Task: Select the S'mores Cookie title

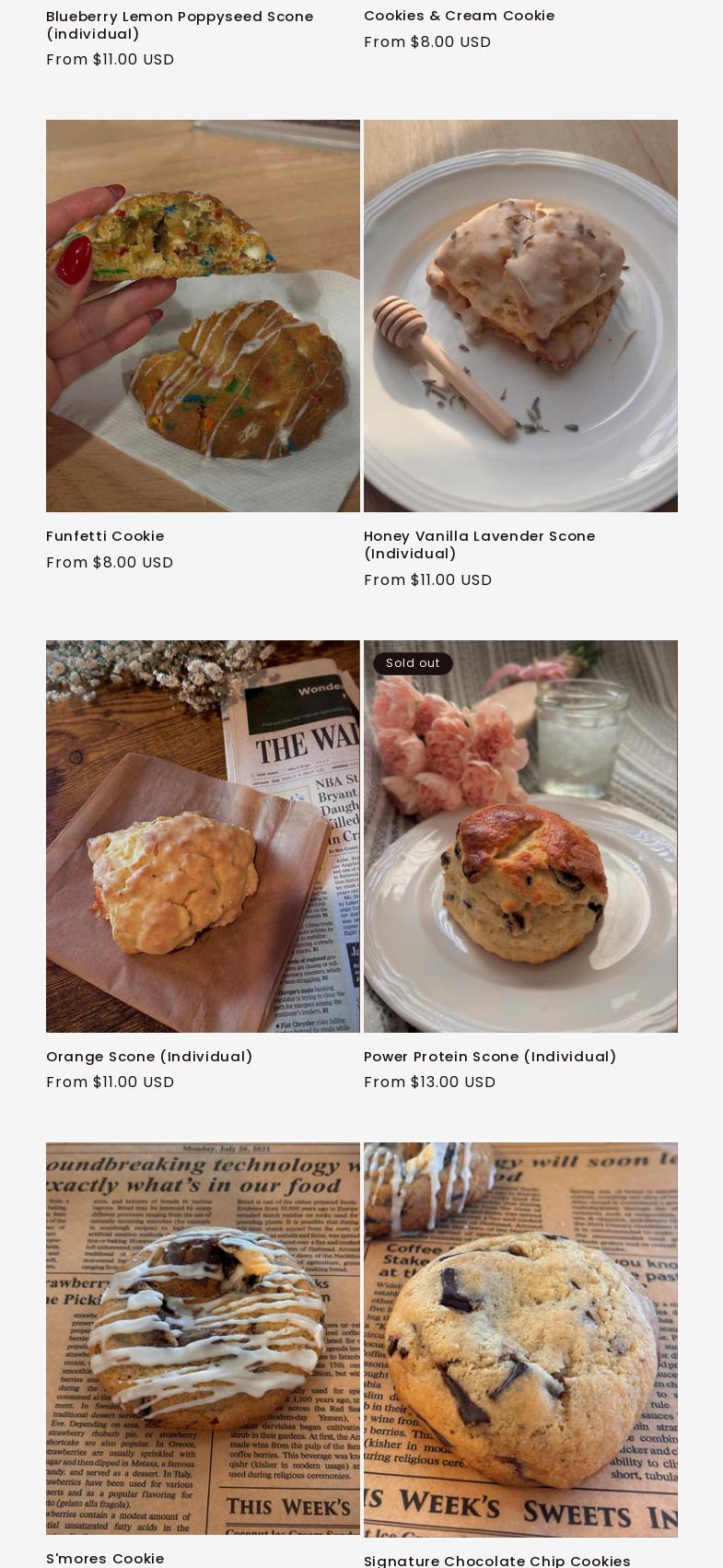Action: (x=105, y=1558)
